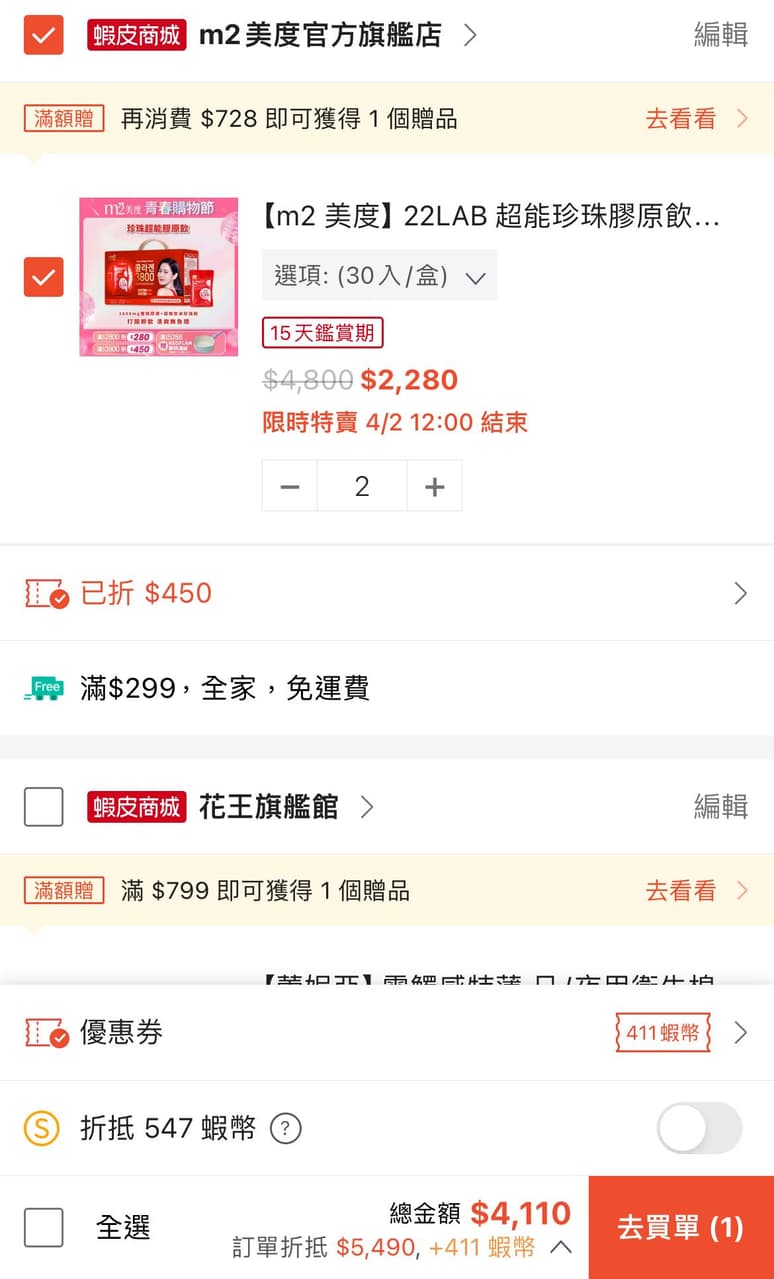The height and width of the screenshot is (1279, 774).
Task: Click the 蝦皮商城 badge next to 花王旗艦館
Action: (139, 806)
